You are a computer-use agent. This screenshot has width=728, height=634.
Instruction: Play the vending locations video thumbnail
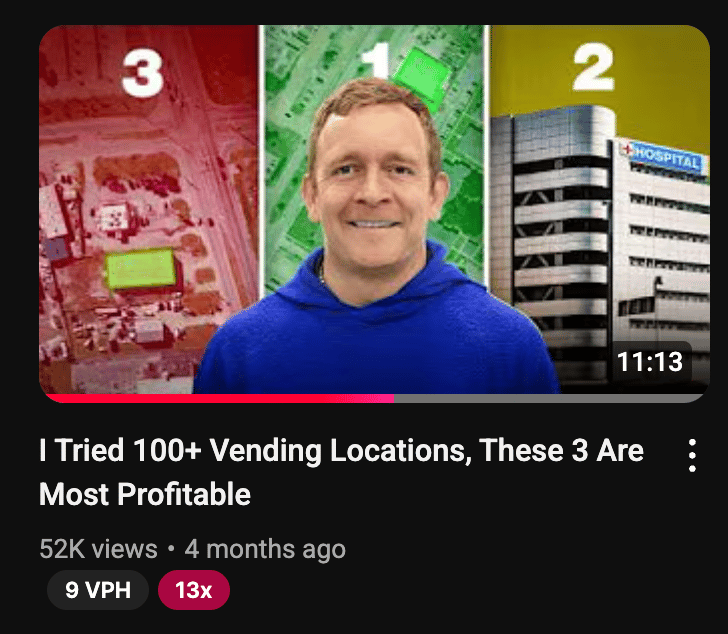373,210
